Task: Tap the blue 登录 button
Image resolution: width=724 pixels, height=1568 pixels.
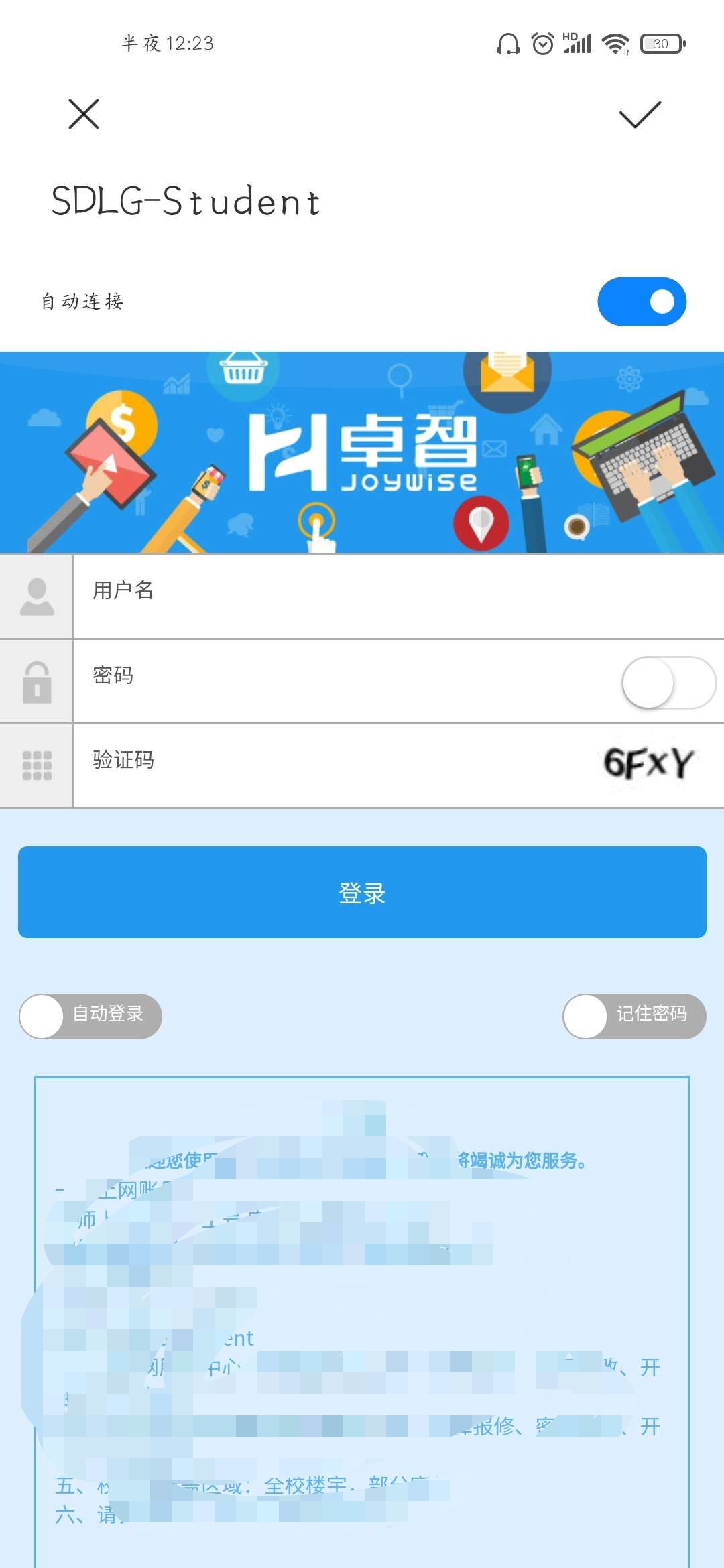Action: pos(362,892)
